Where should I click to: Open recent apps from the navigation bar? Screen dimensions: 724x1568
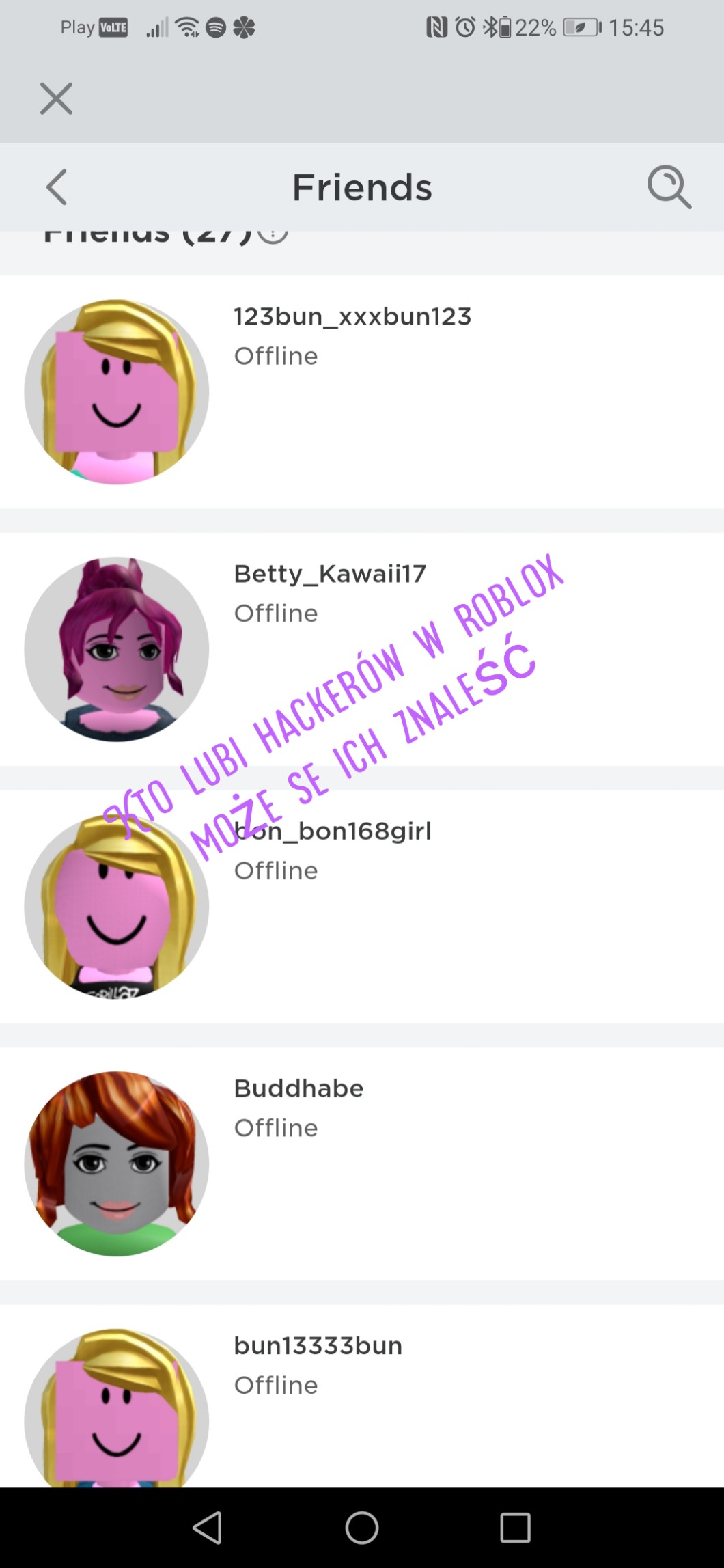click(x=515, y=1528)
